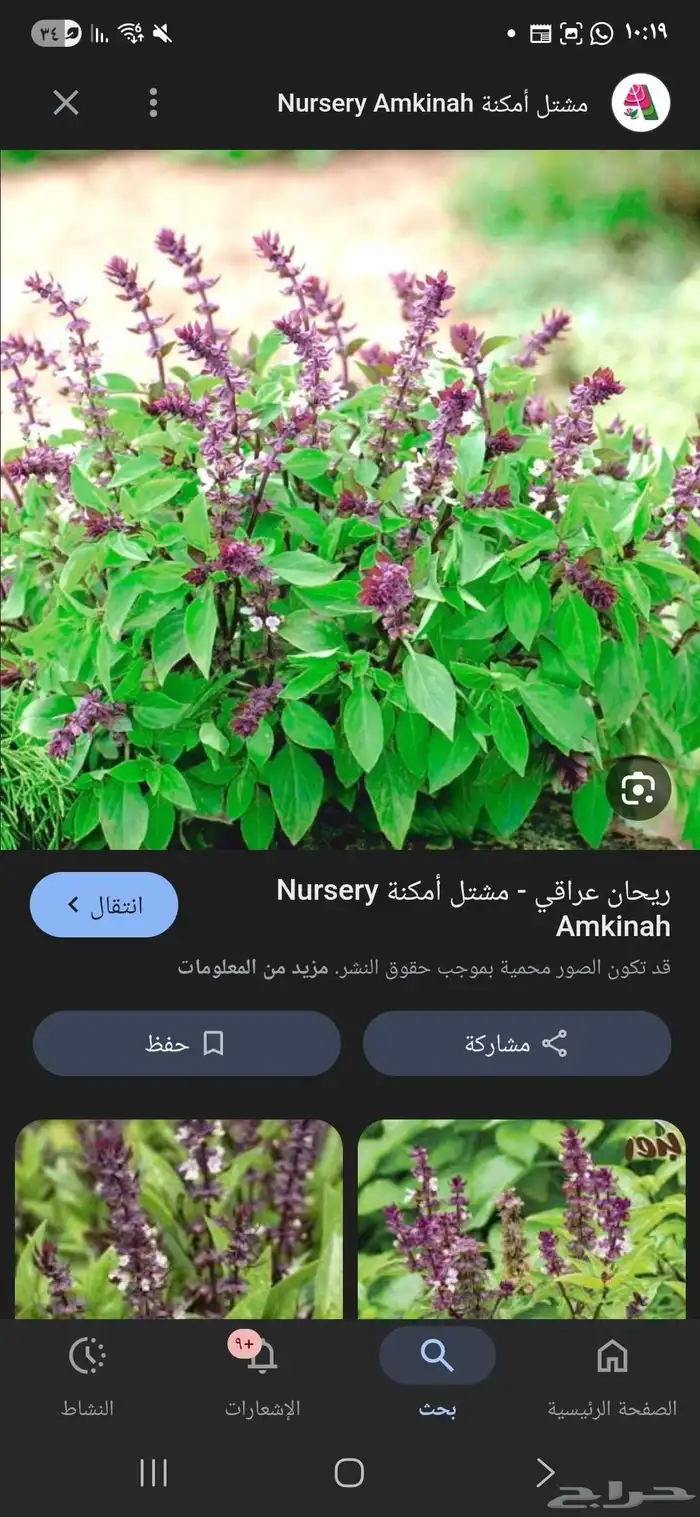Open the الإشعارات notifications tab

pyautogui.click(x=262, y=1377)
